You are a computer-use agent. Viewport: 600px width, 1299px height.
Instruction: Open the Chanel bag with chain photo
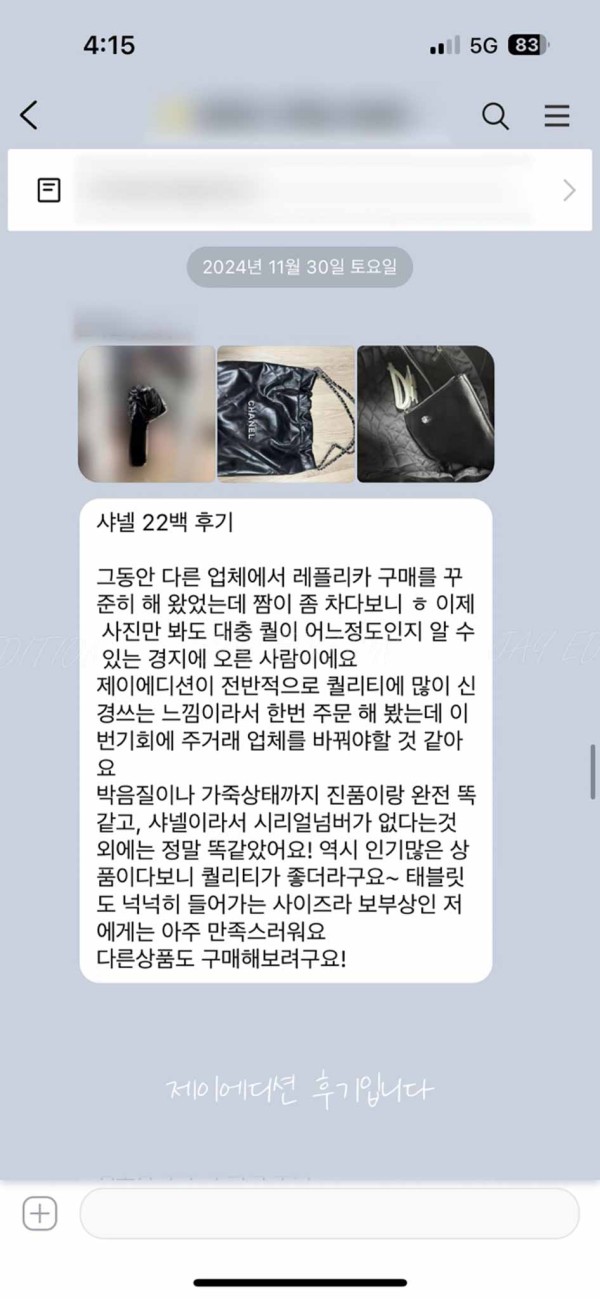click(x=286, y=414)
